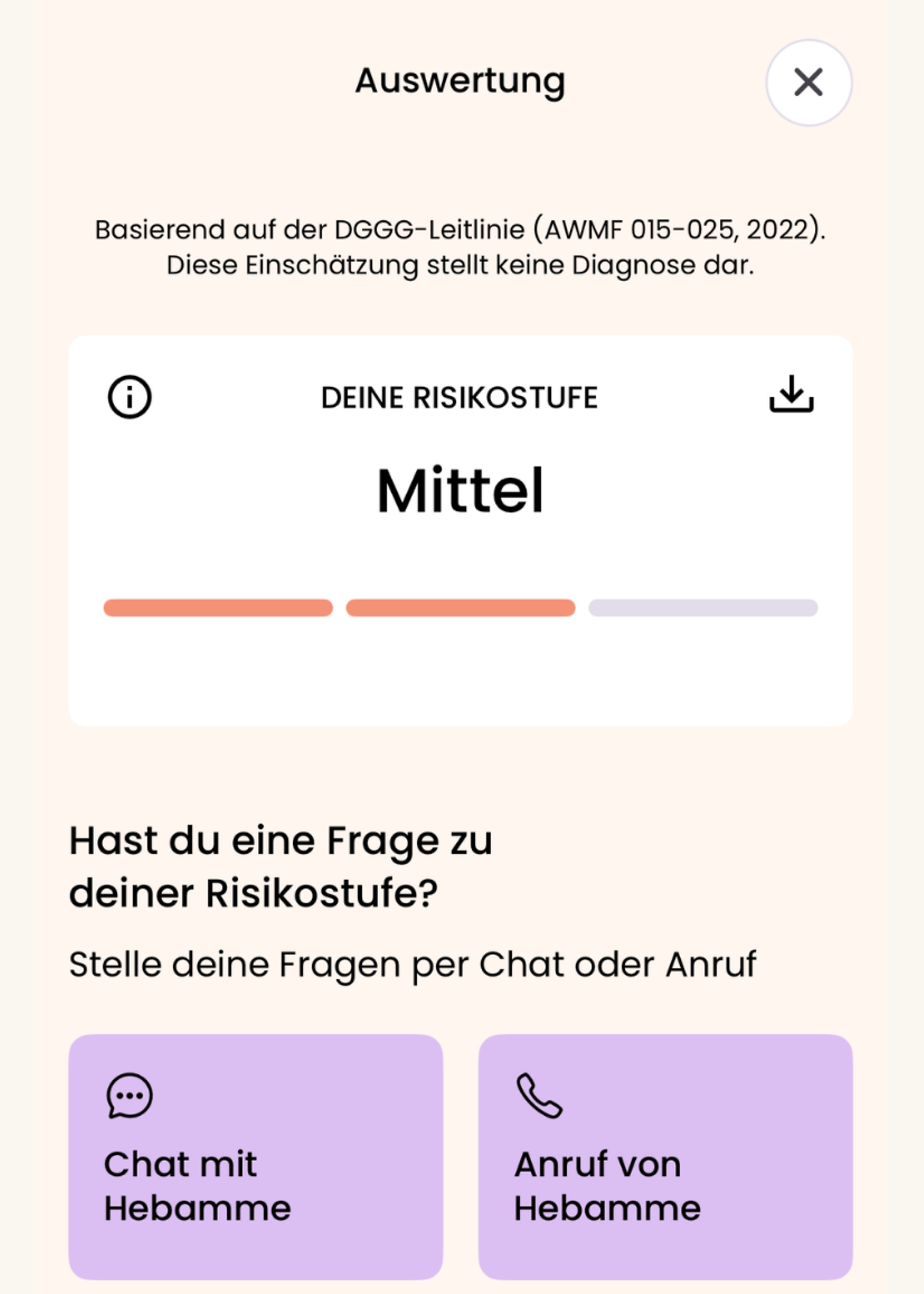The width and height of the screenshot is (924, 1294).
Task: Start Chat mit Hebamme
Action: [x=255, y=1157]
